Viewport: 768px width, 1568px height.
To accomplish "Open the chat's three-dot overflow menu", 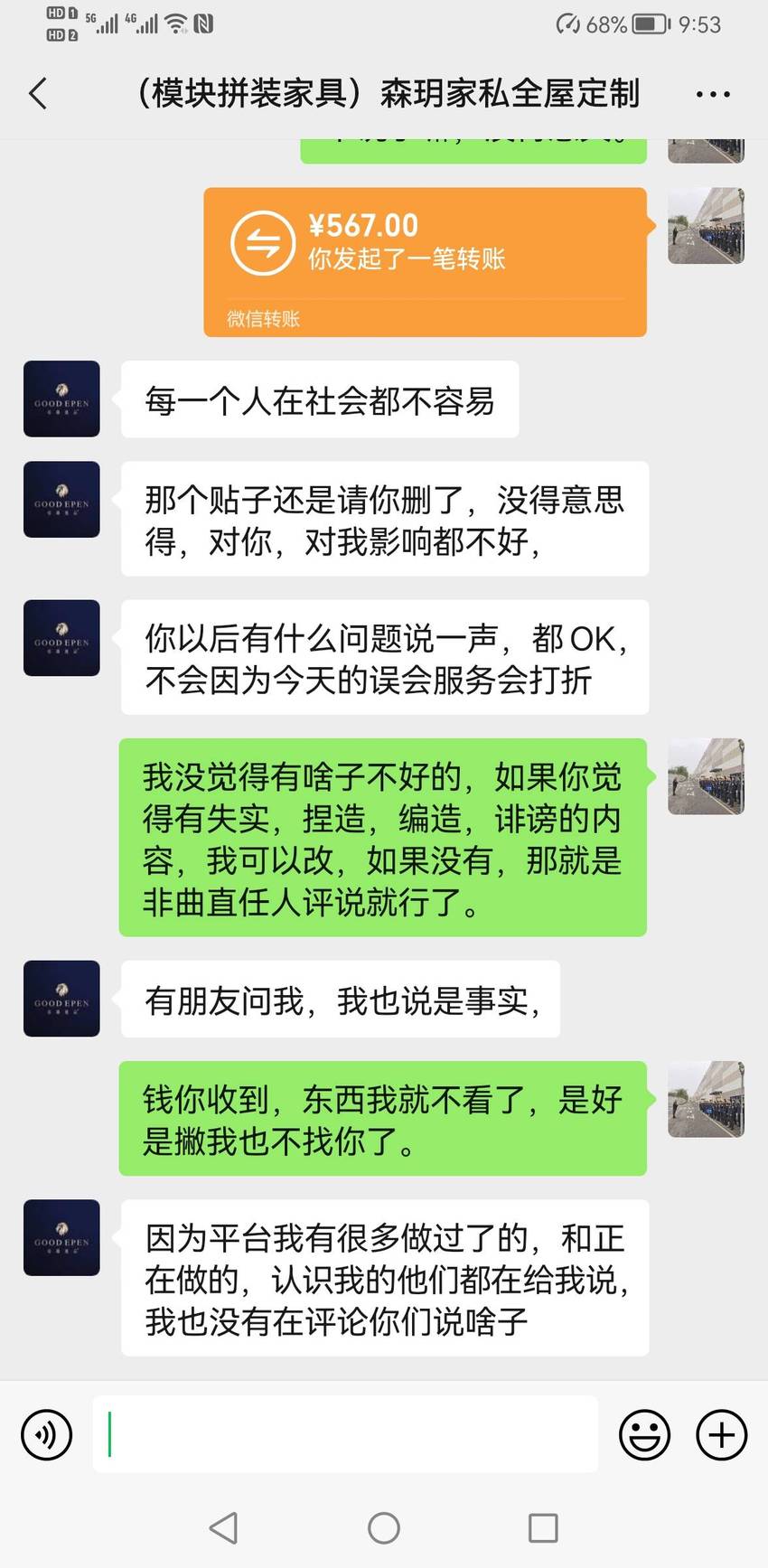I will point(713,94).
